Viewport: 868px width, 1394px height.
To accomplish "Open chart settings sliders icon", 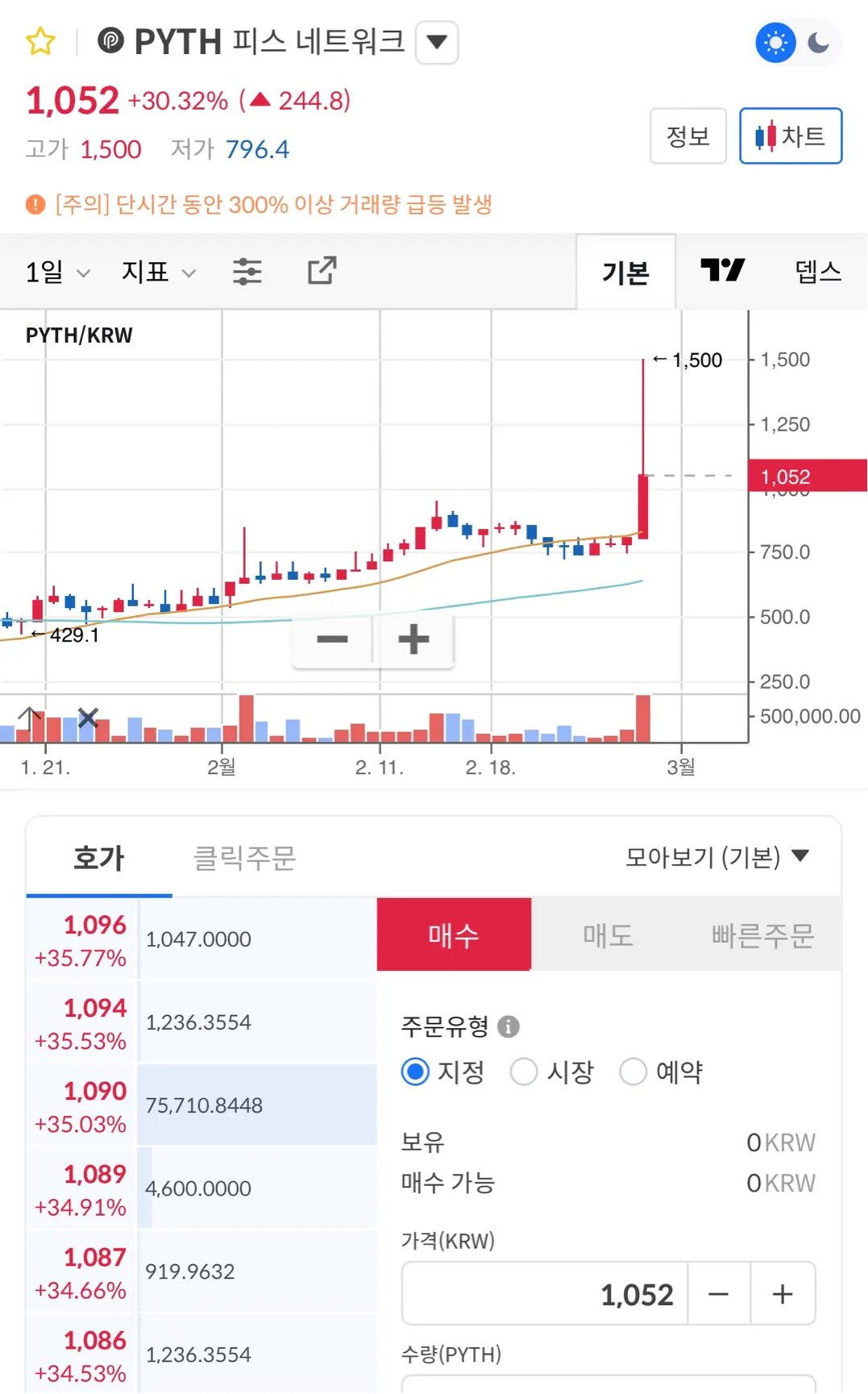I will point(247,272).
